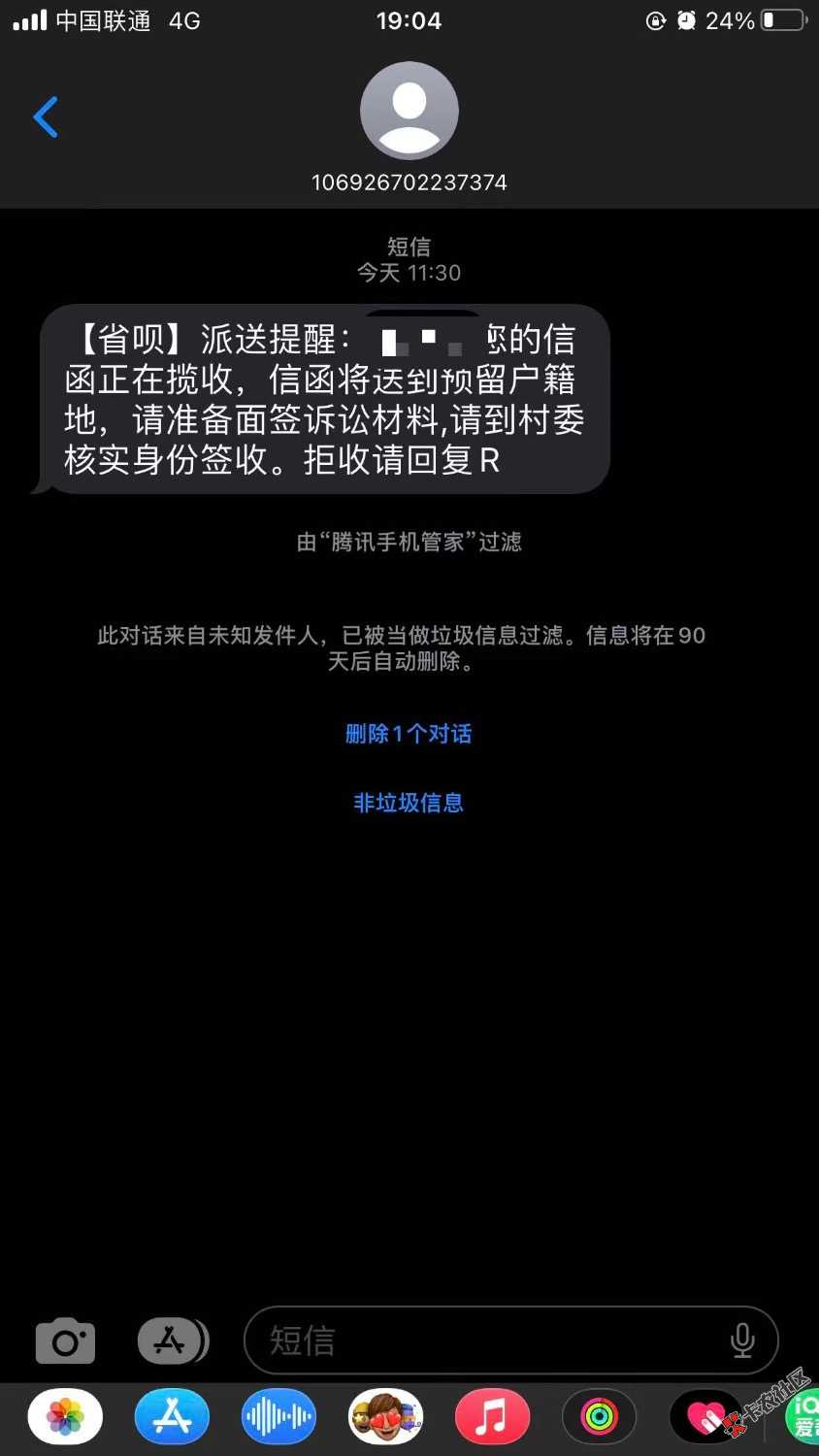Tap 删除1个对话 to delete the conversation
Screen dimensions: 819x1456
click(409, 734)
